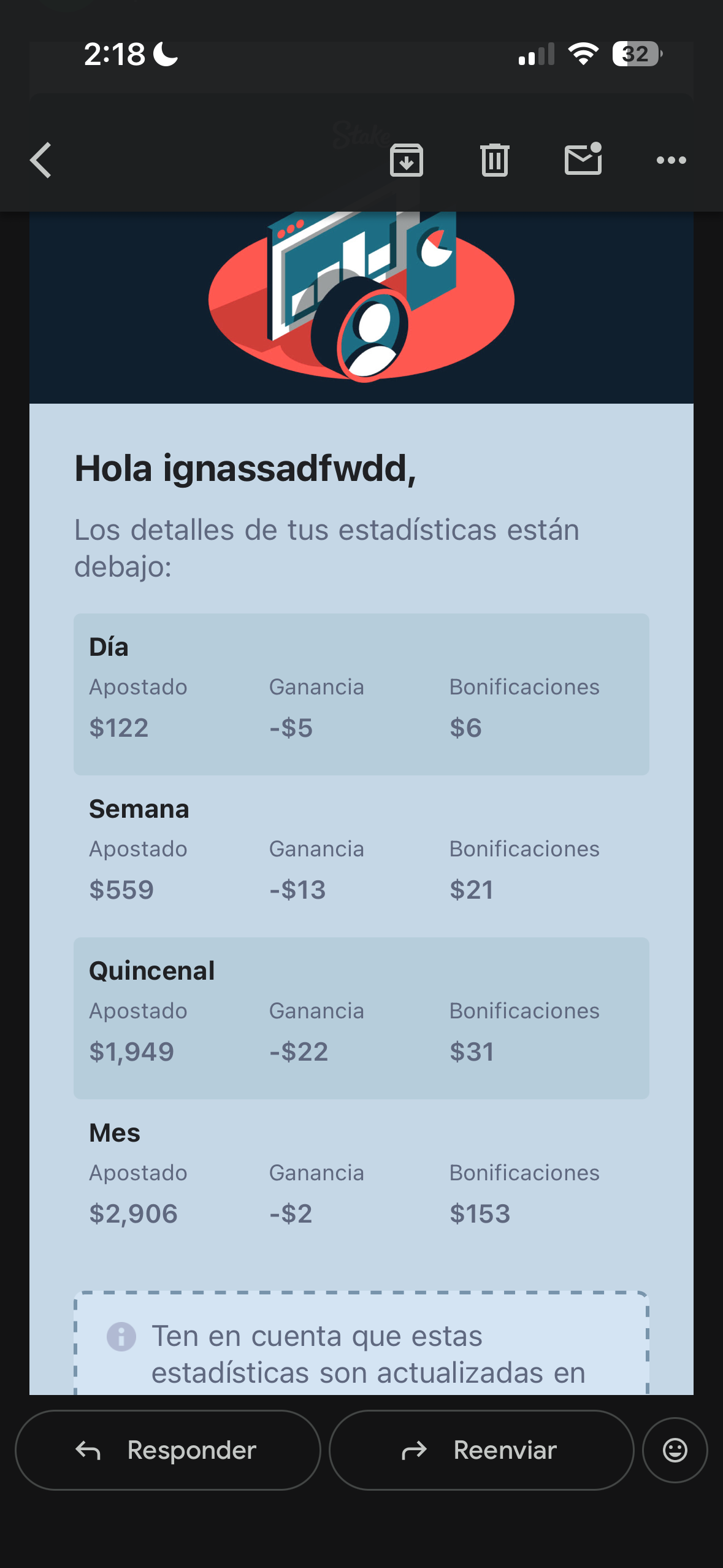723x1568 pixels.
Task: Forward the email with Reenviar
Action: pos(481,1450)
